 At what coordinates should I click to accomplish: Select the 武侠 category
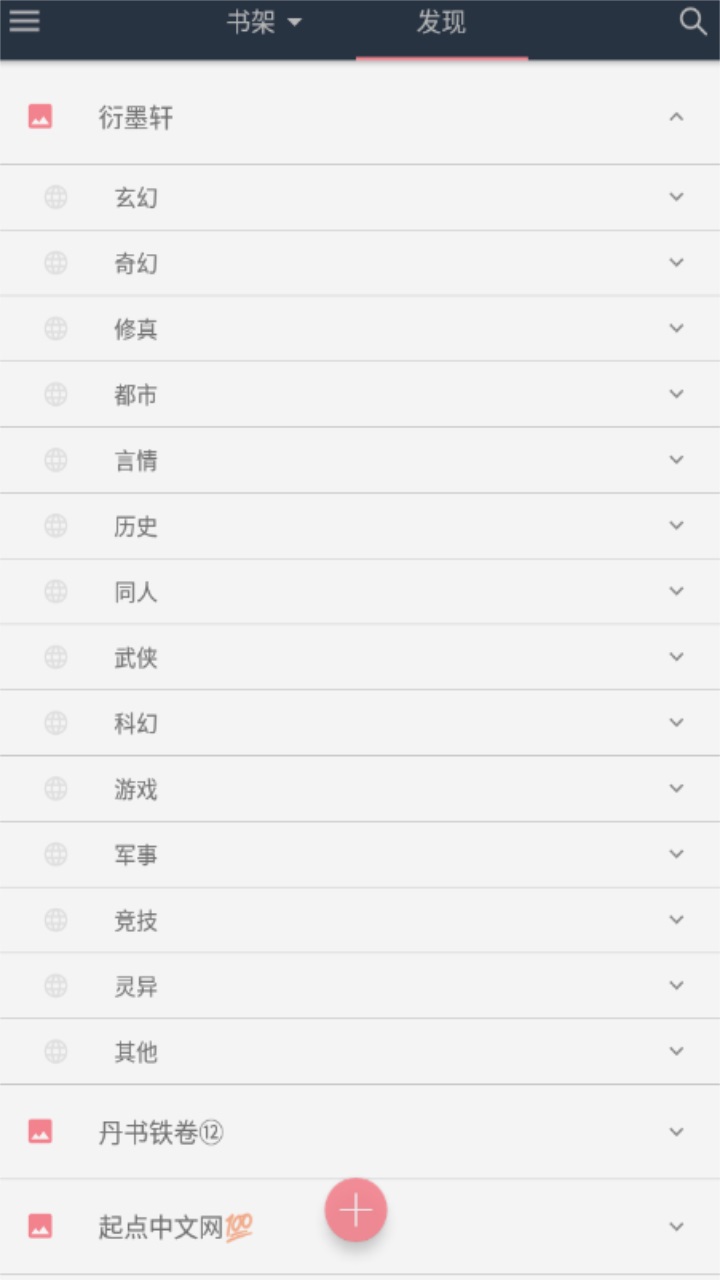click(x=137, y=657)
